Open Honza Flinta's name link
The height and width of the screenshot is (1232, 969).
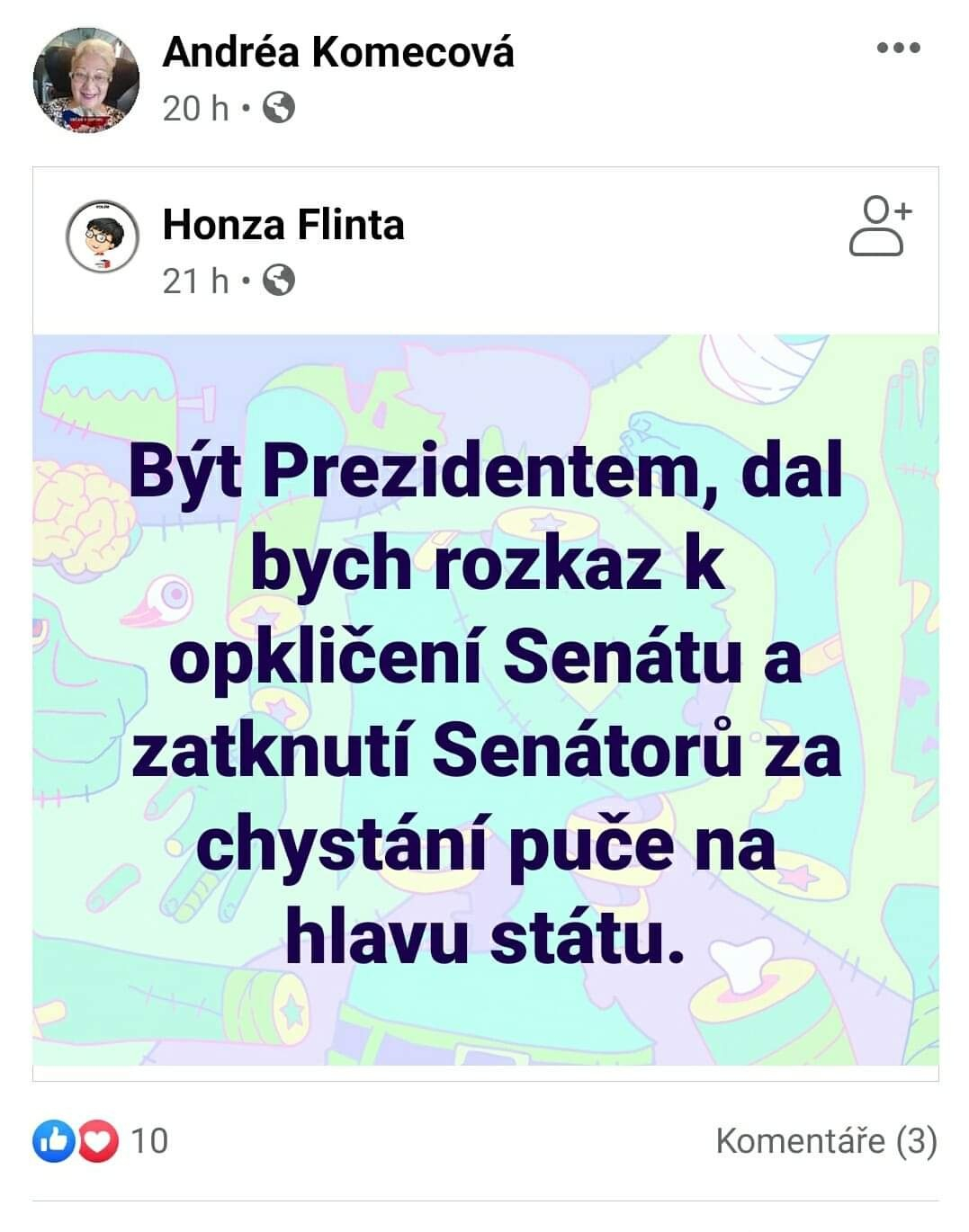pyautogui.click(x=283, y=225)
